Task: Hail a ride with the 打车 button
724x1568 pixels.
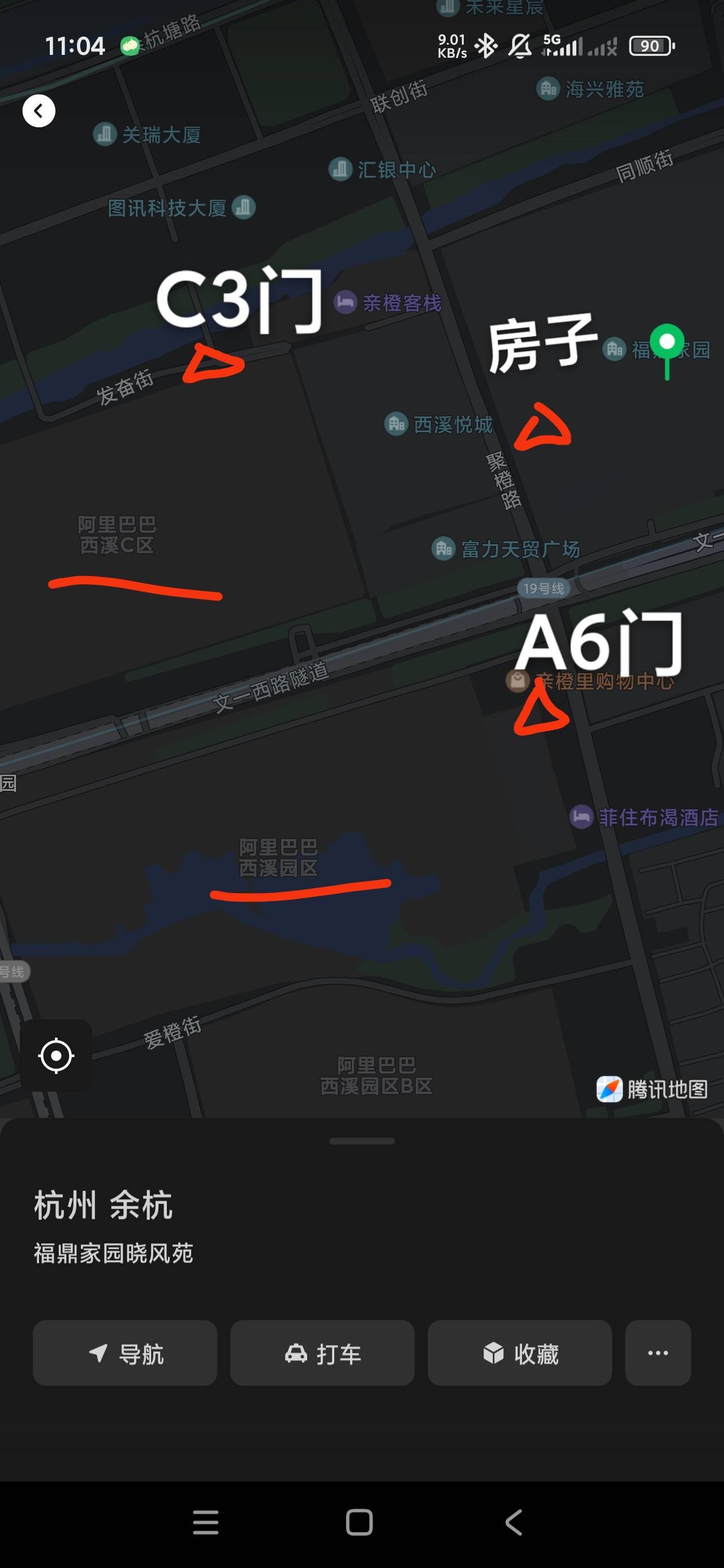Action: click(x=322, y=1352)
